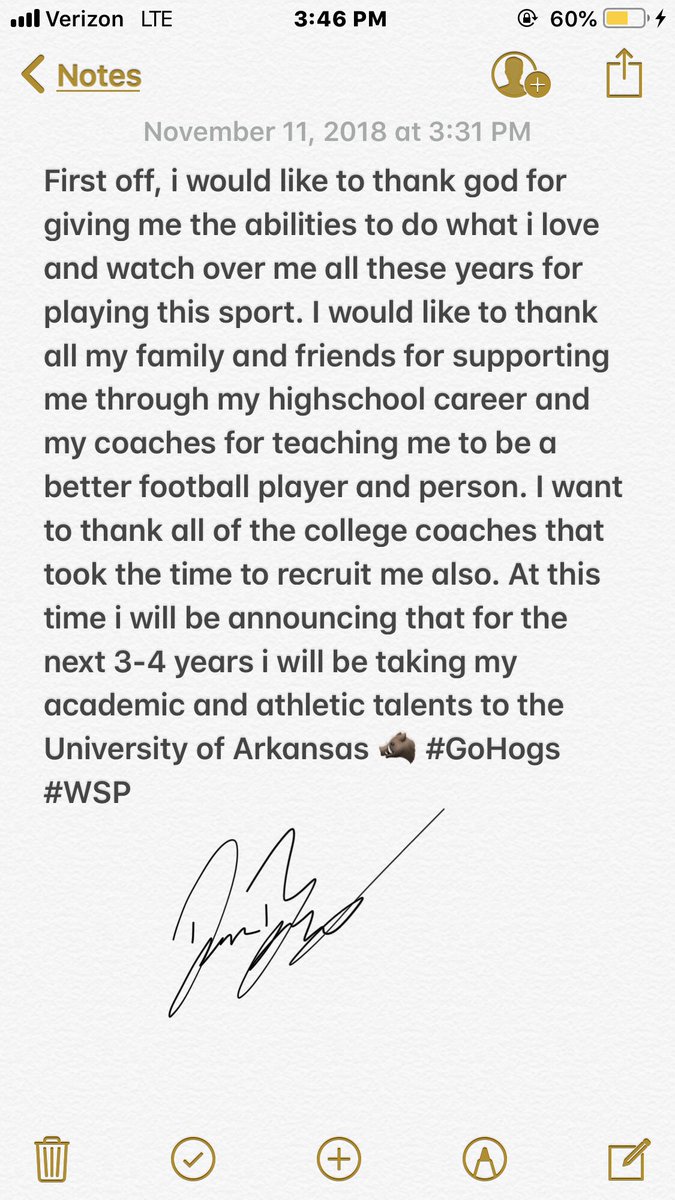This screenshot has width=675, height=1200.
Task: Add a checklist to the note
Action: 193,1160
